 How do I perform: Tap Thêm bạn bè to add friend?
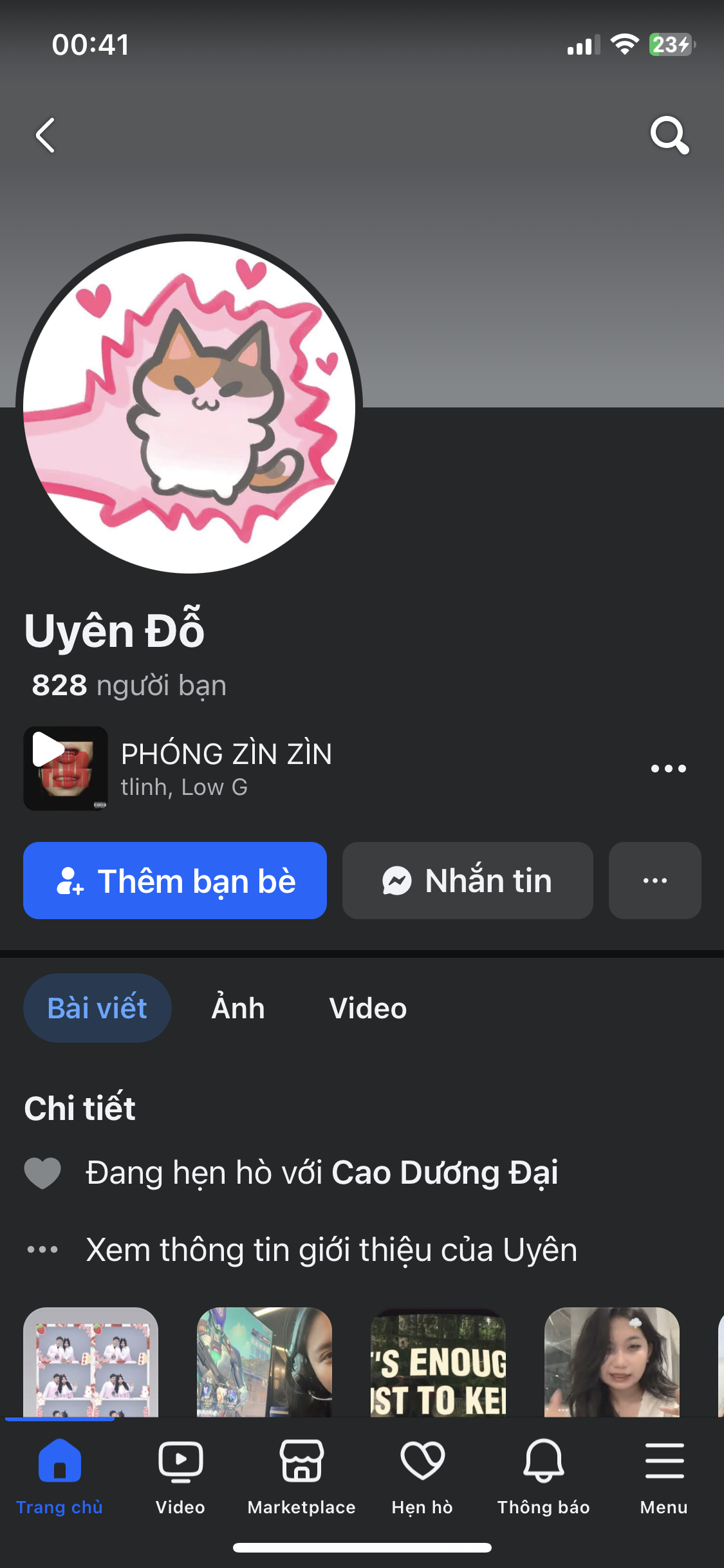[x=175, y=881]
